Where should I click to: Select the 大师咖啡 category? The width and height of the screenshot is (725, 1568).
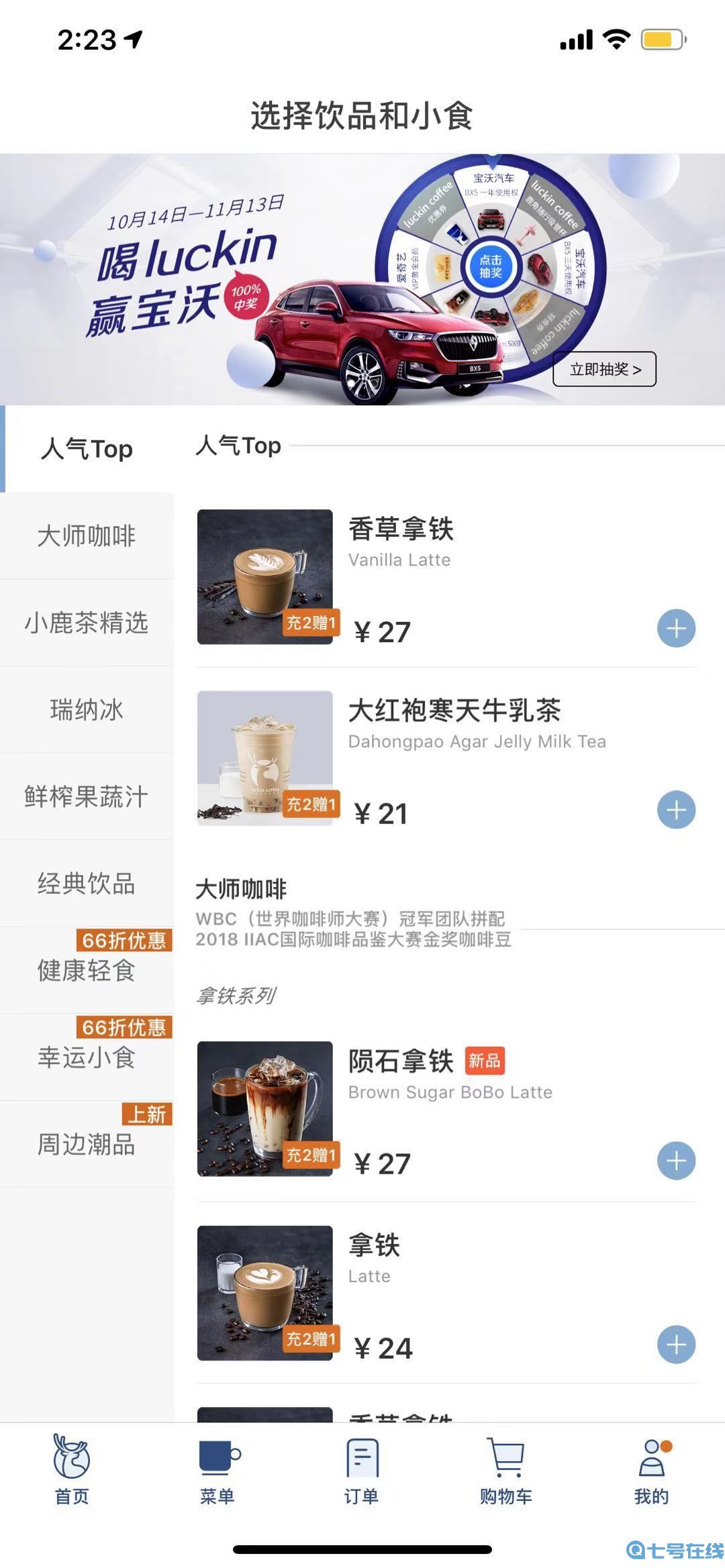coord(87,536)
